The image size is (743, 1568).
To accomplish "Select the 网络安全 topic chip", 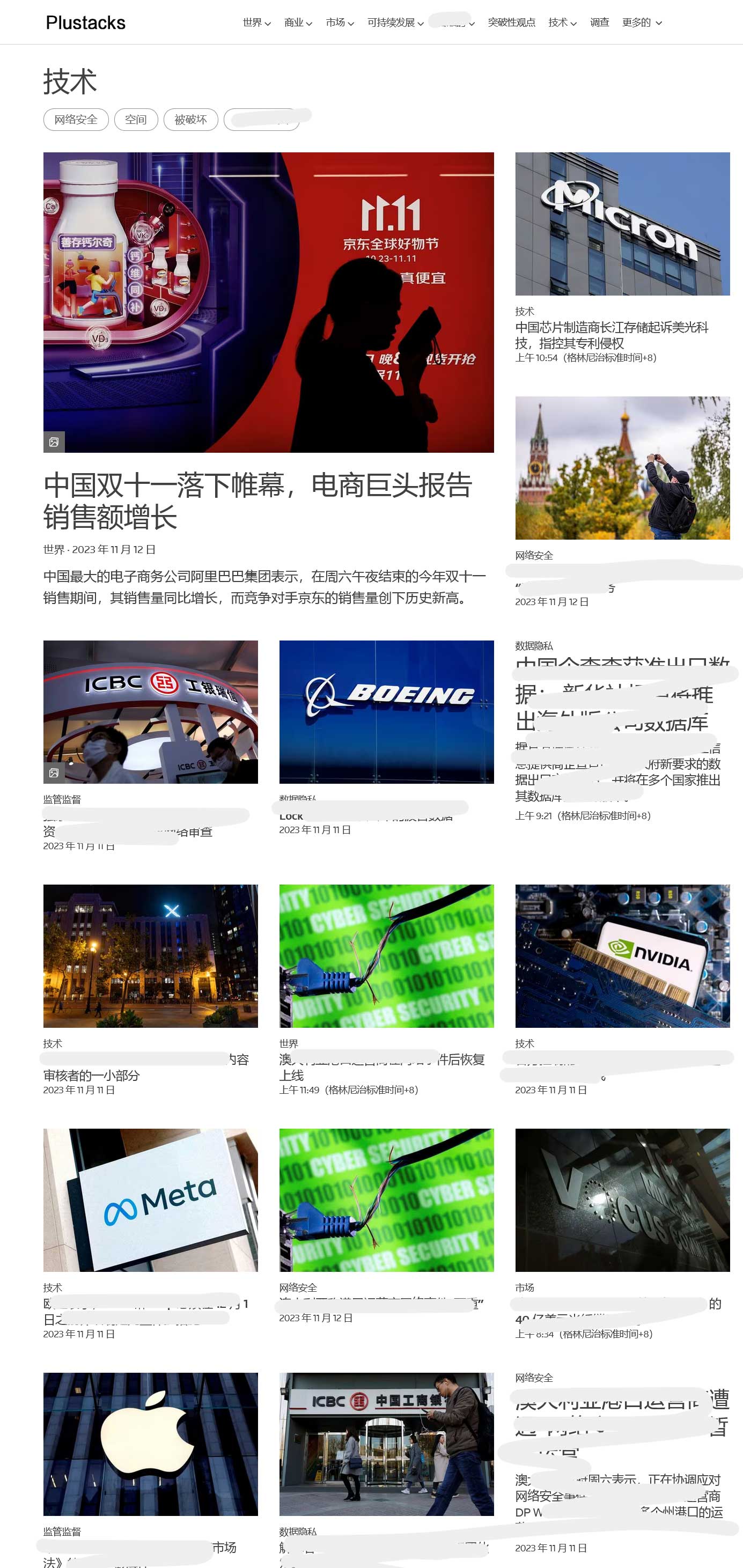I will [76, 119].
